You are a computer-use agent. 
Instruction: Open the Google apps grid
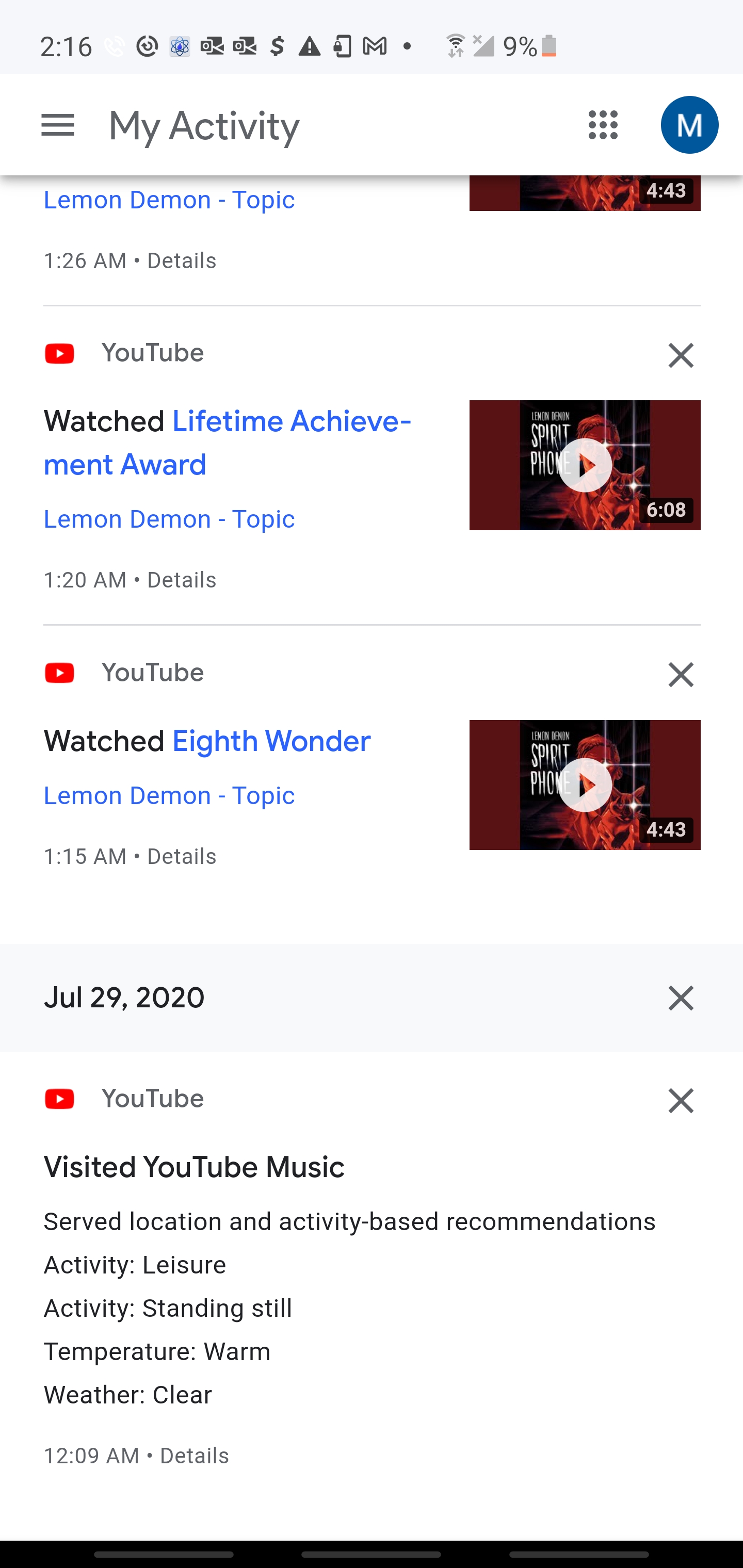(603, 125)
